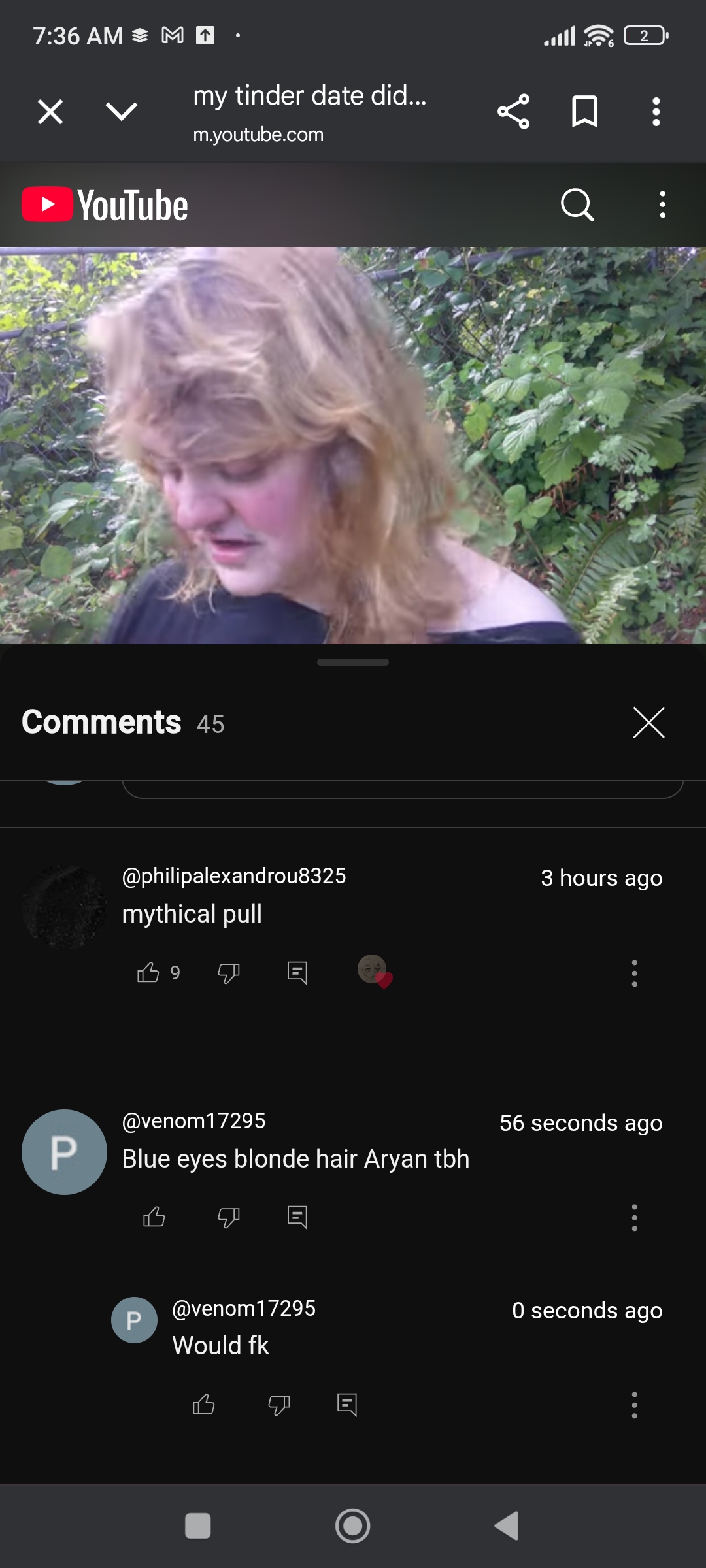
Task: Open @philipalexandrou8325's channel
Action: click(233, 876)
